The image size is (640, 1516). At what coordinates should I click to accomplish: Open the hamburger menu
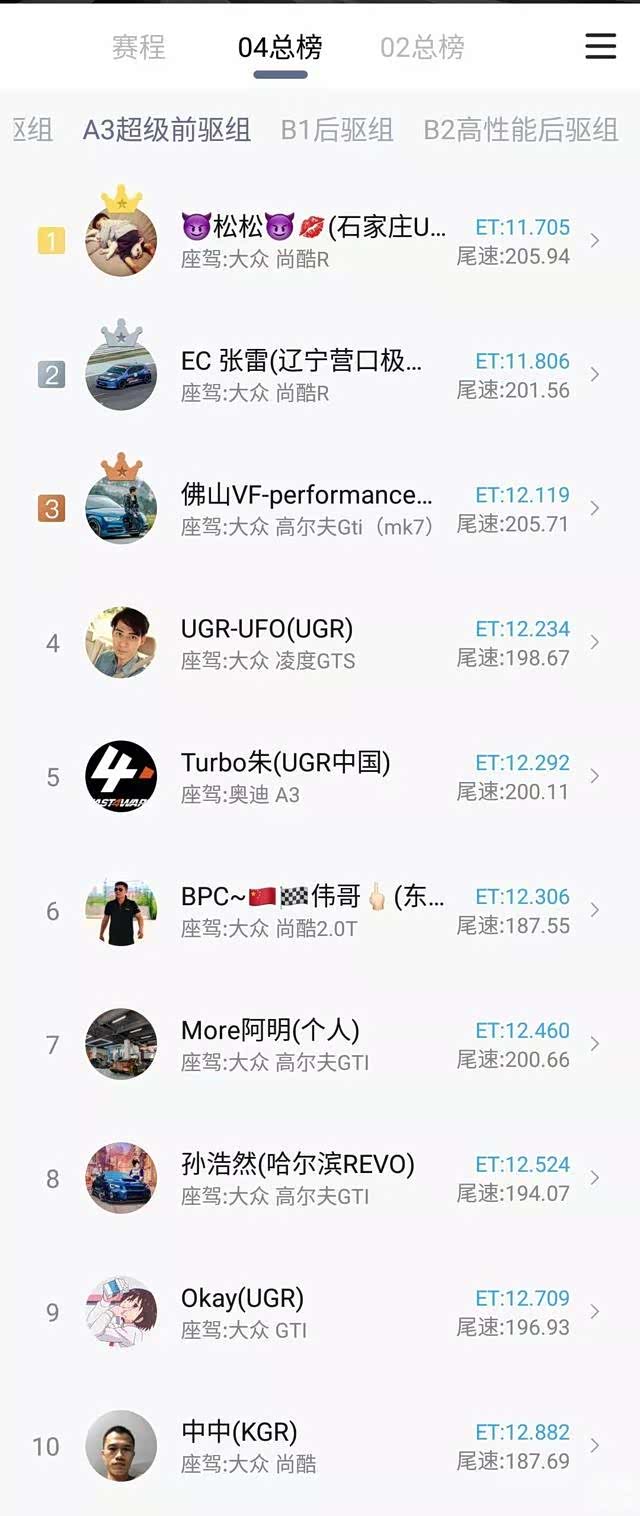tap(600, 46)
